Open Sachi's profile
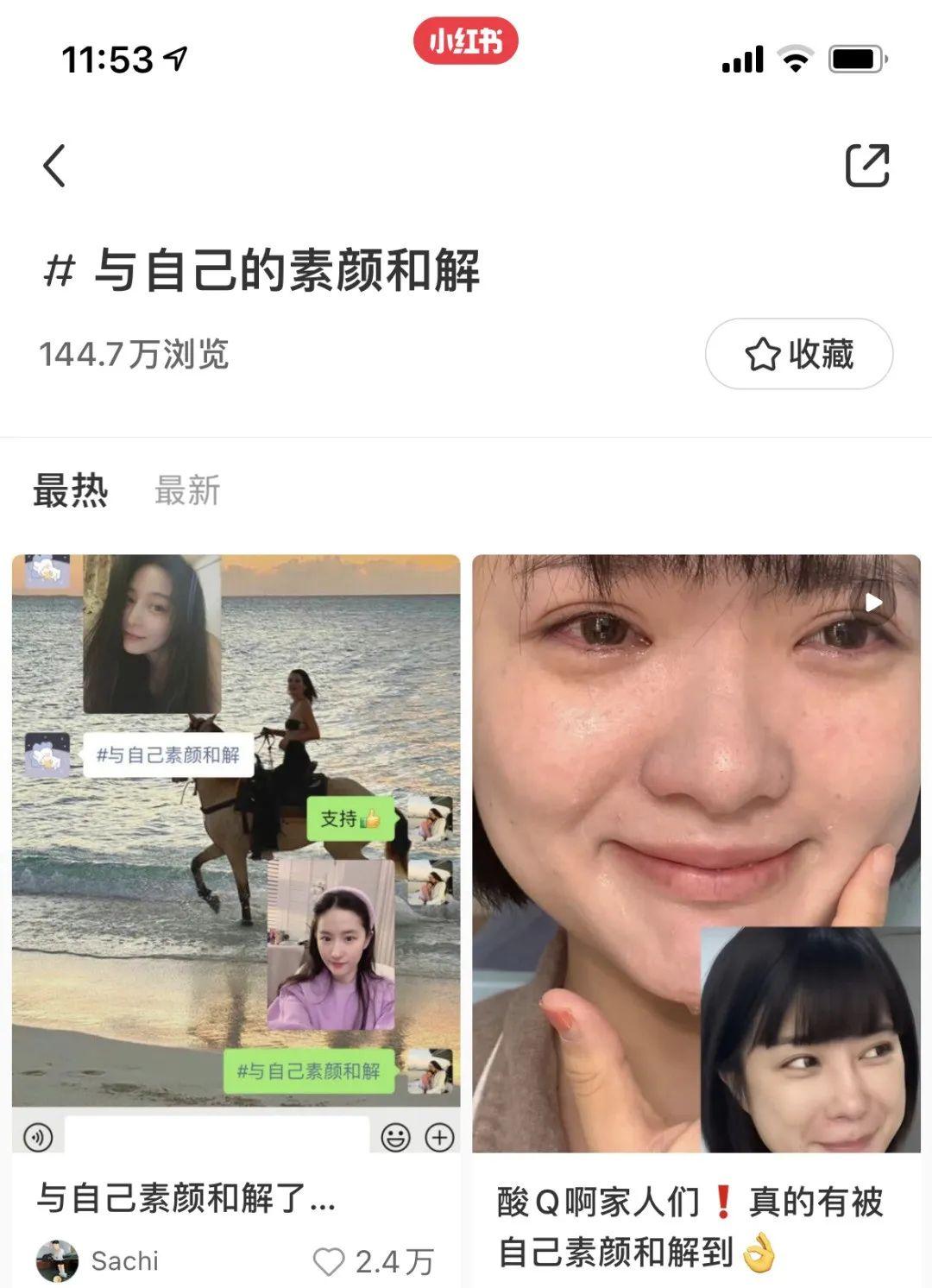The height and width of the screenshot is (1288, 932). 57,1261
